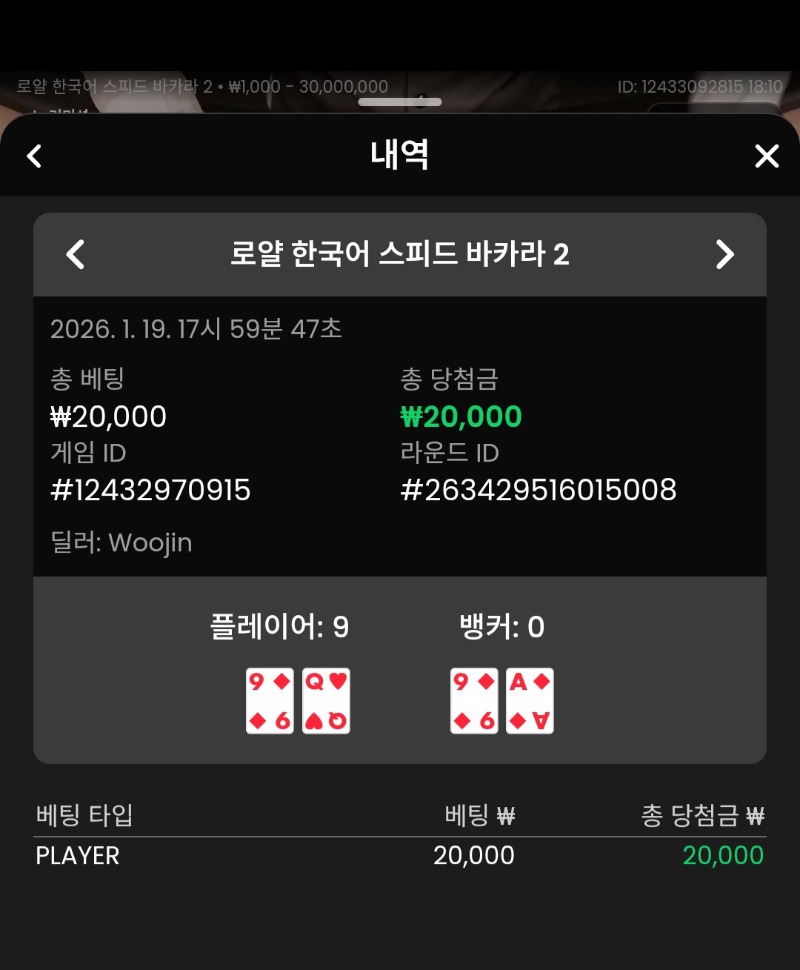This screenshot has height=970, width=800.
Task: Show the previous game round record
Action: 76,254
